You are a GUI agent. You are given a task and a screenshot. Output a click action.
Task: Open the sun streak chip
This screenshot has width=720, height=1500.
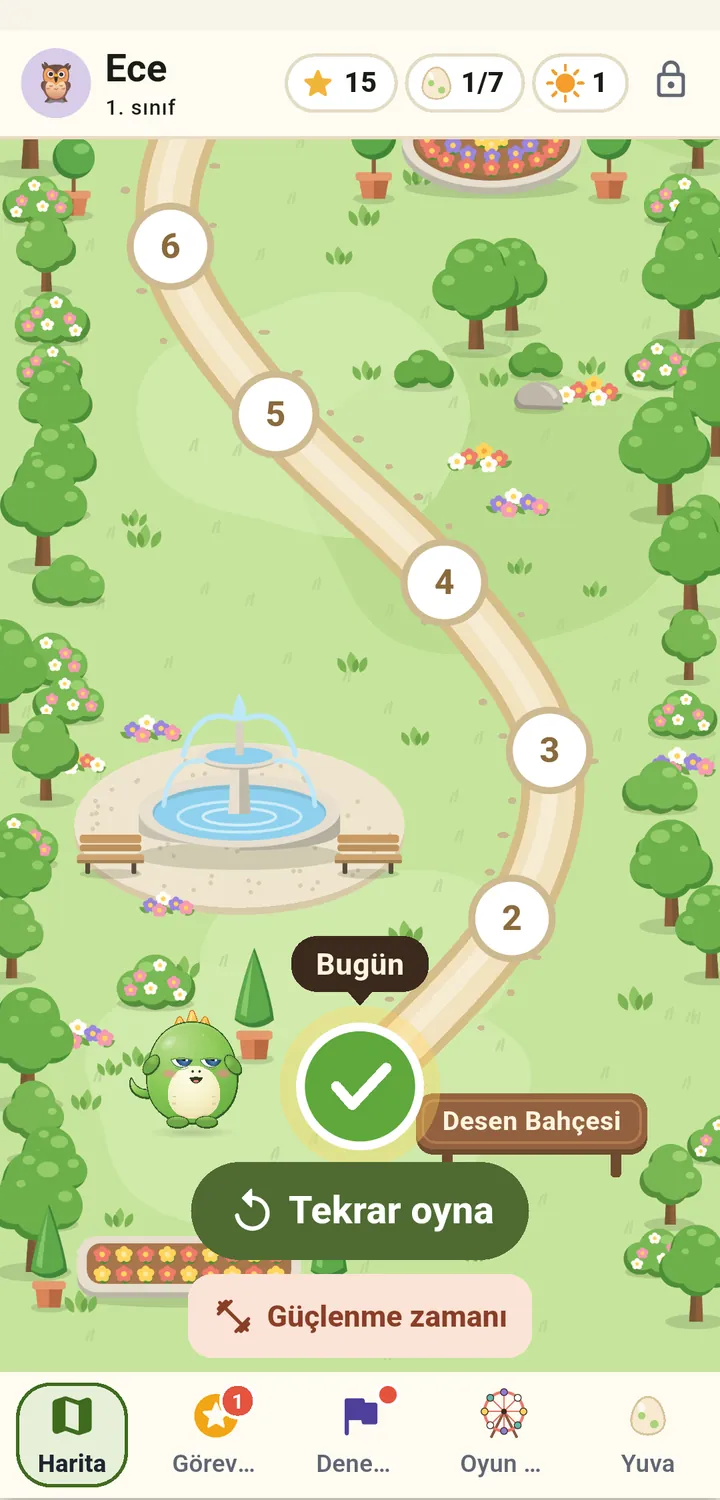tap(580, 82)
